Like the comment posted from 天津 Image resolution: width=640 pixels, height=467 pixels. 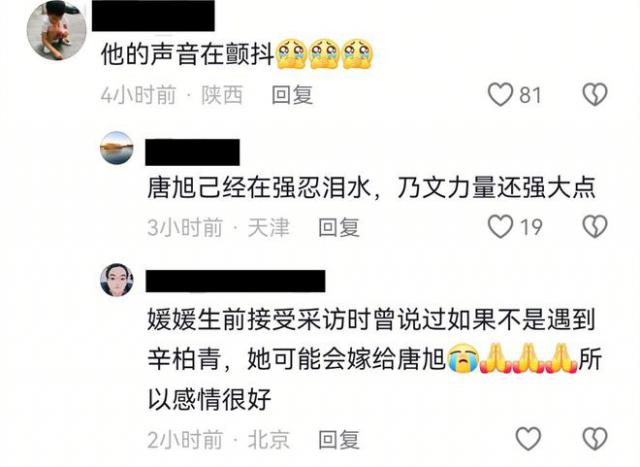[500, 227]
